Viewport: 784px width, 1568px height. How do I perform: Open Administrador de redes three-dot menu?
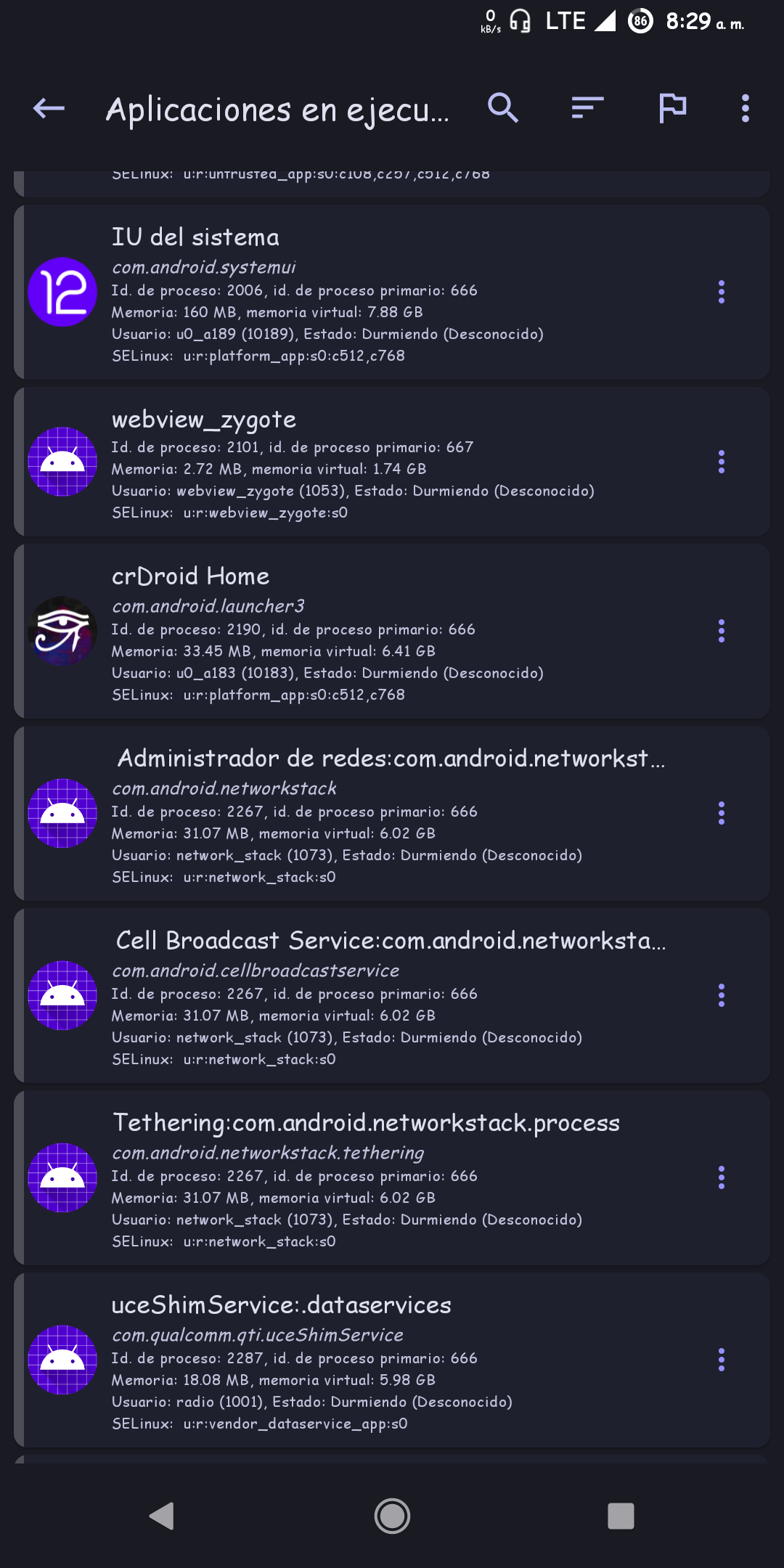click(x=721, y=813)
